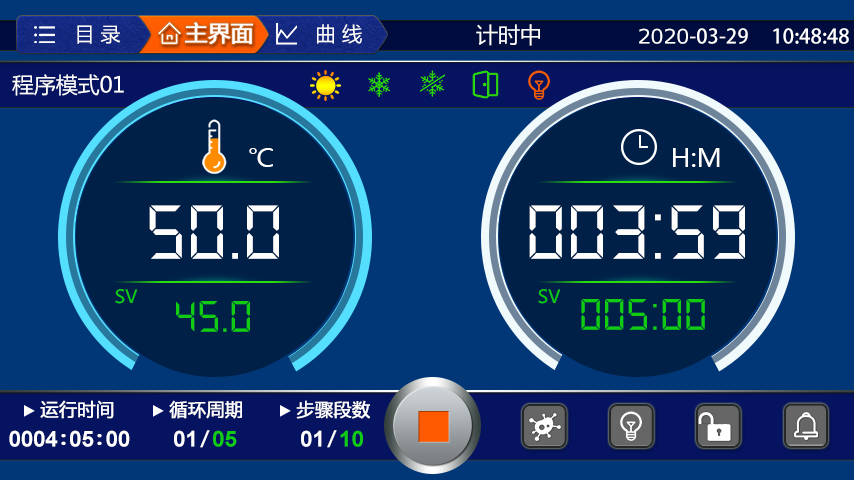Image resolution: width=854 pixels, height=480 pixels.
Task: Edit the time set value 005:00
Action: click(643, 315)
